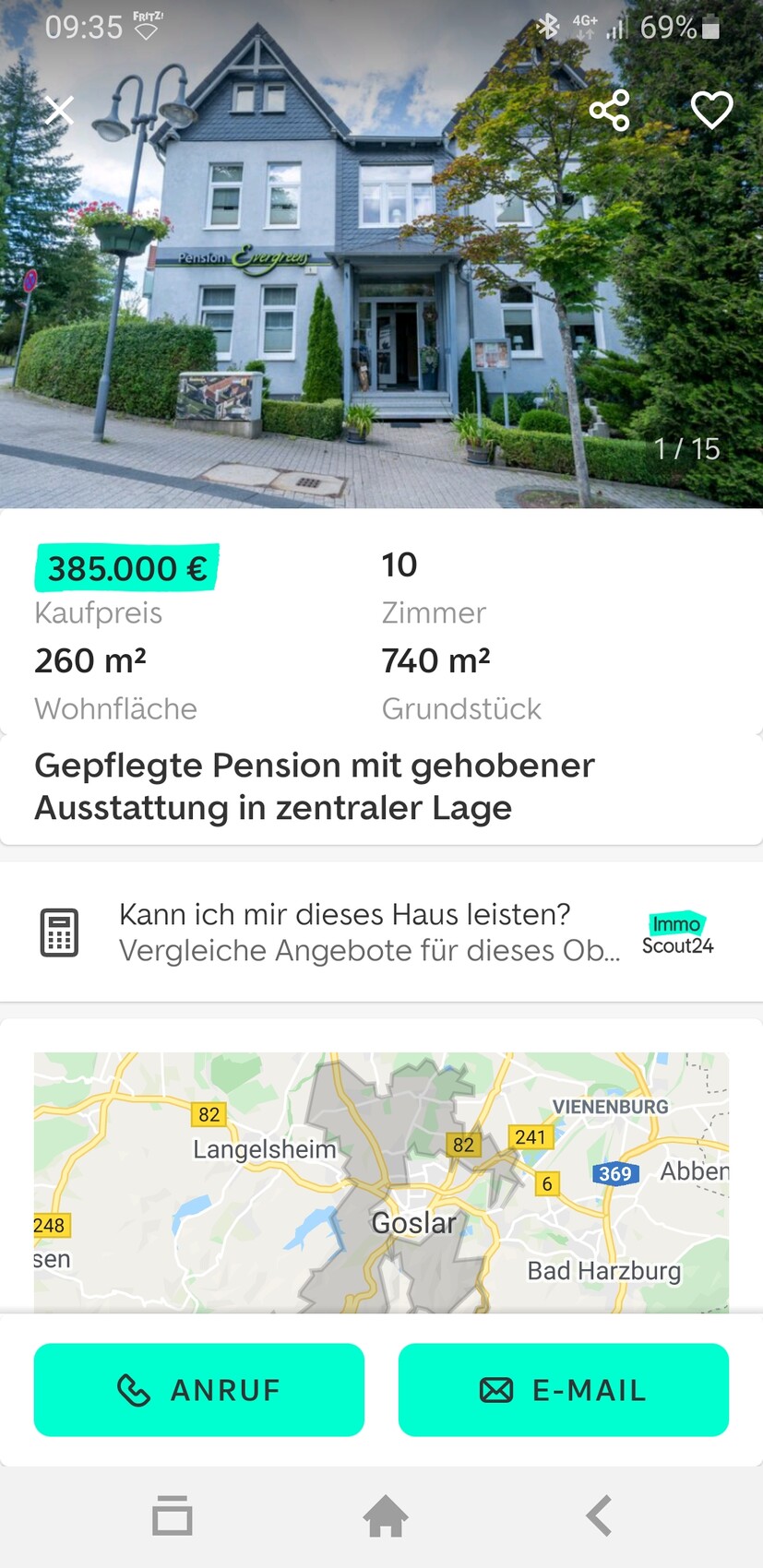Open recent apps overview
The image size is (763, 1568).
click(x=173, y=1516)
